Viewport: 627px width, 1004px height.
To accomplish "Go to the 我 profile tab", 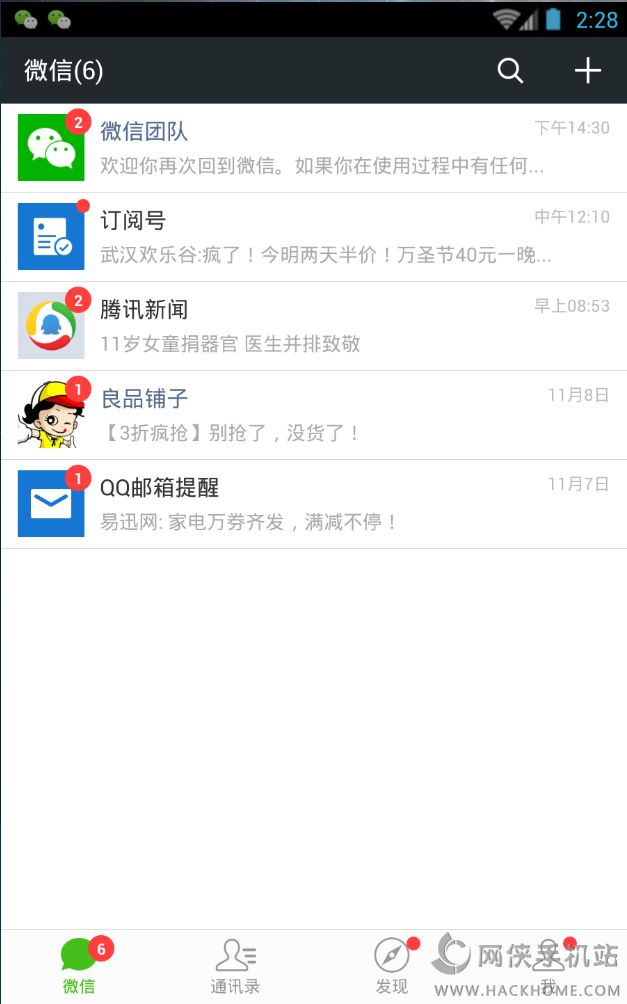I will [548, 967].
